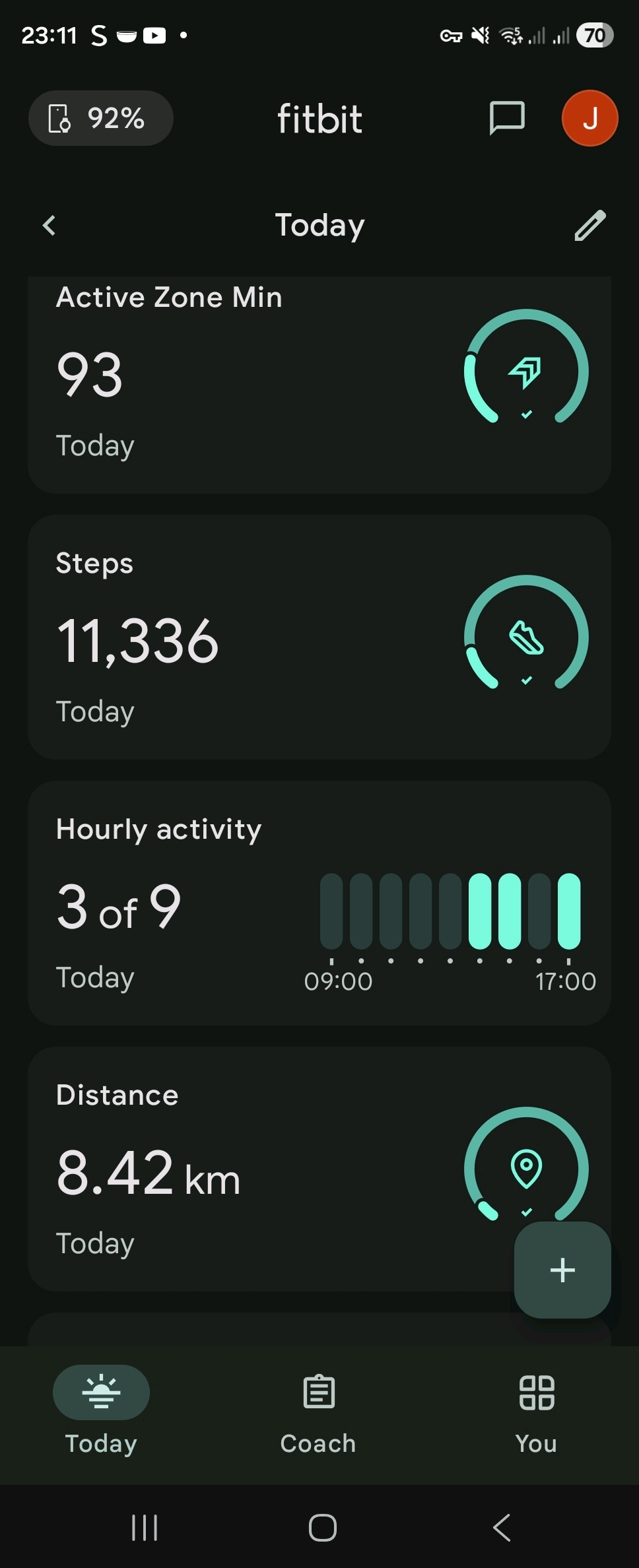Open the device battery 92% chip
Screen dimensions: 639x1568
[100, 119]
